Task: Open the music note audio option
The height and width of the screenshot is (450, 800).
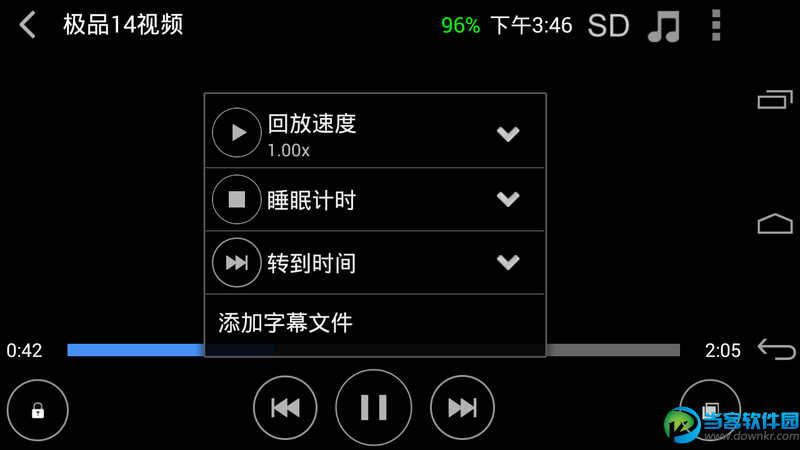Action: 663,26
